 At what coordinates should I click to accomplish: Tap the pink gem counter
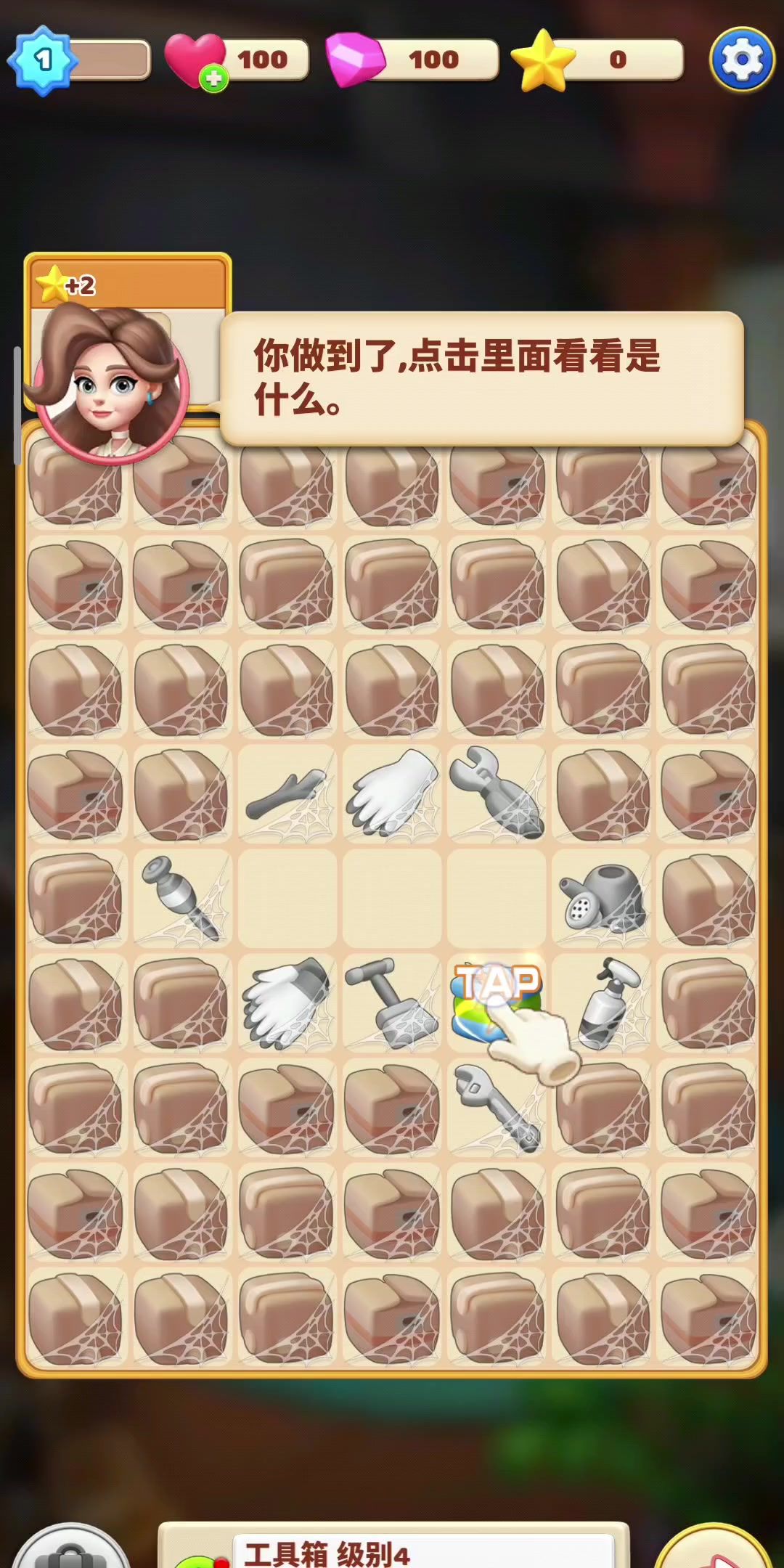point(412,60)
